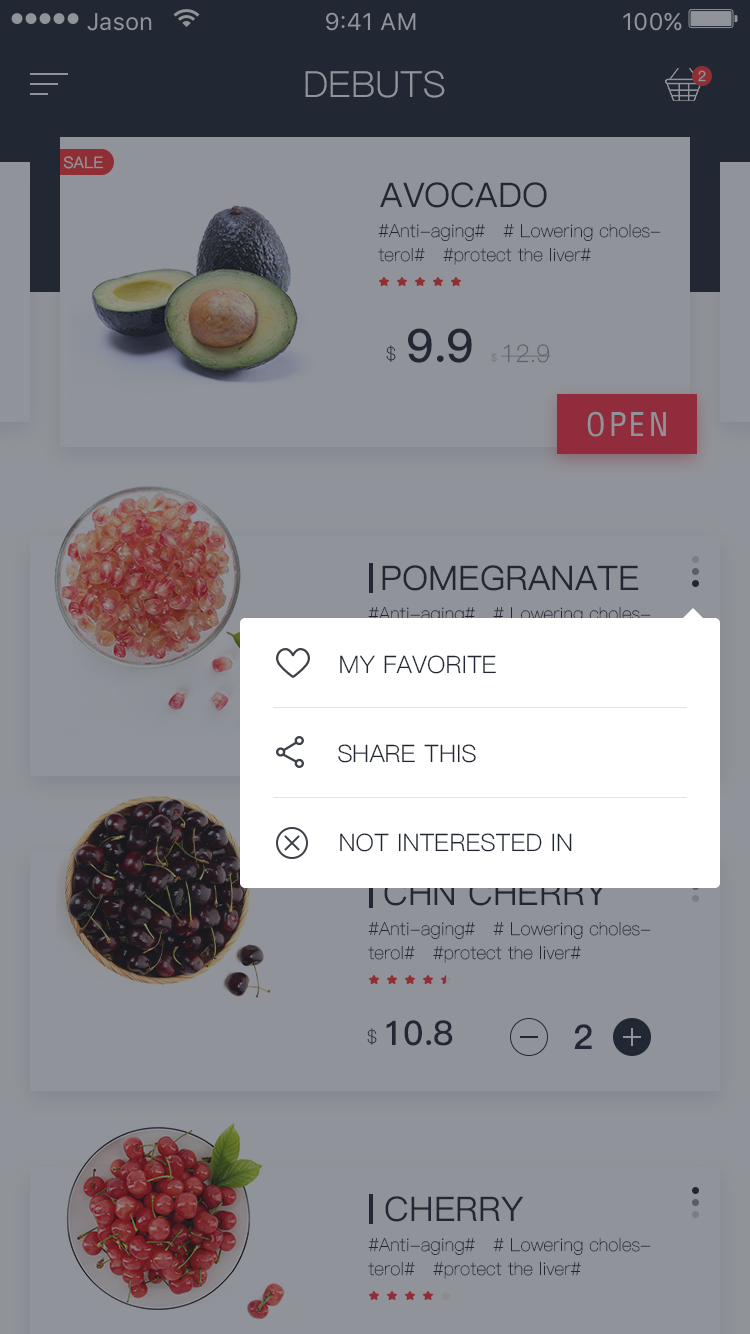Open the shopping basket
This screenshot has height=1334, width=750.
686,84
